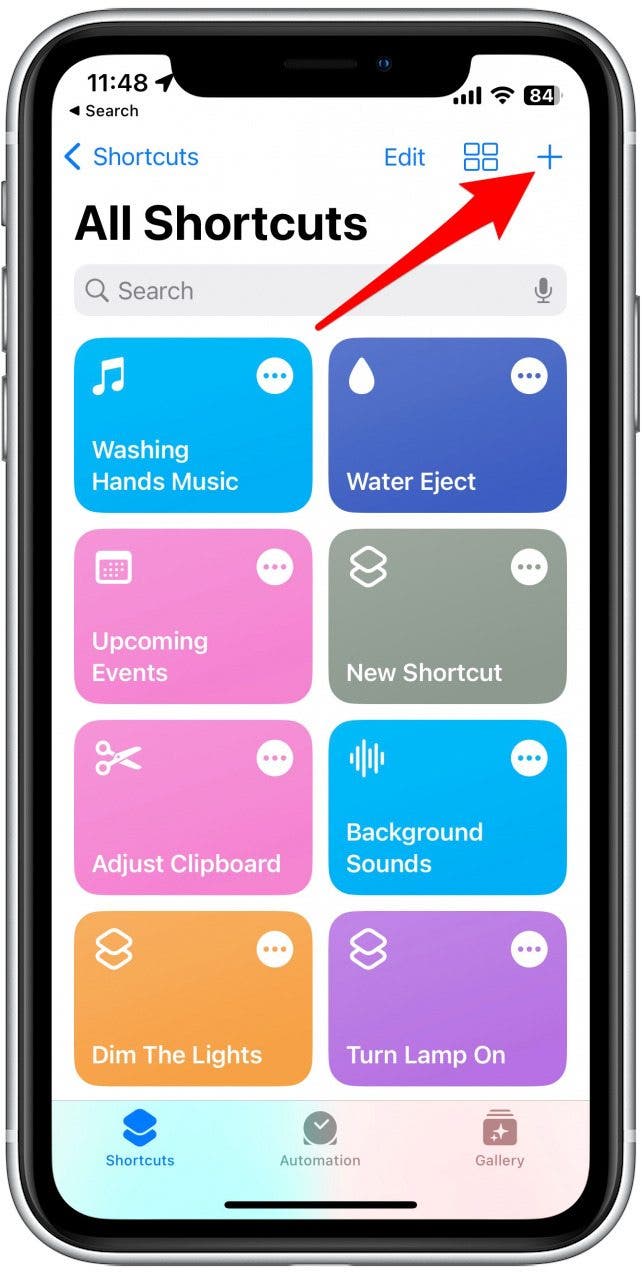Screen dimensions: 642x1274
Task: Tap Edit in the top bar
Action: 405,157
